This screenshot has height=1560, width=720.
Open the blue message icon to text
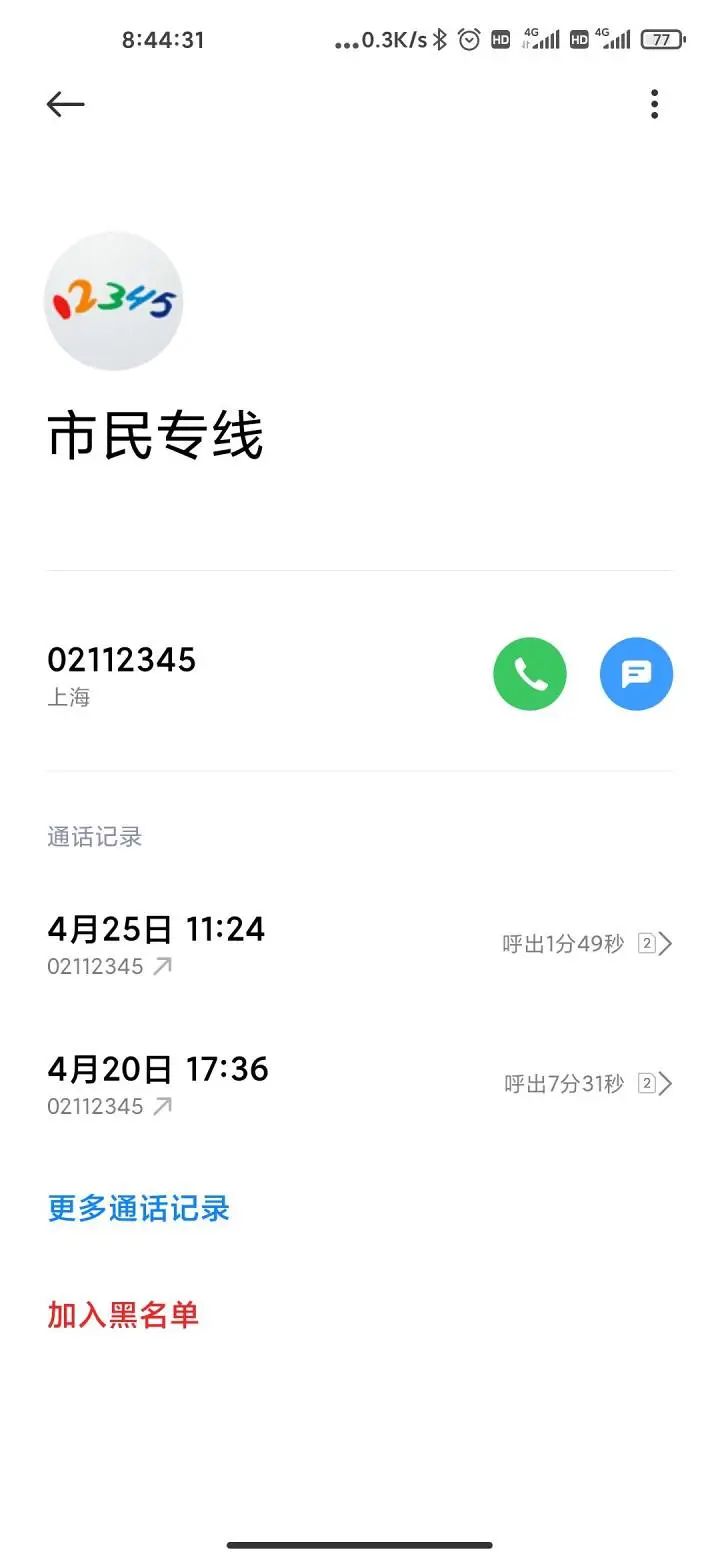(x=636, y=674)
